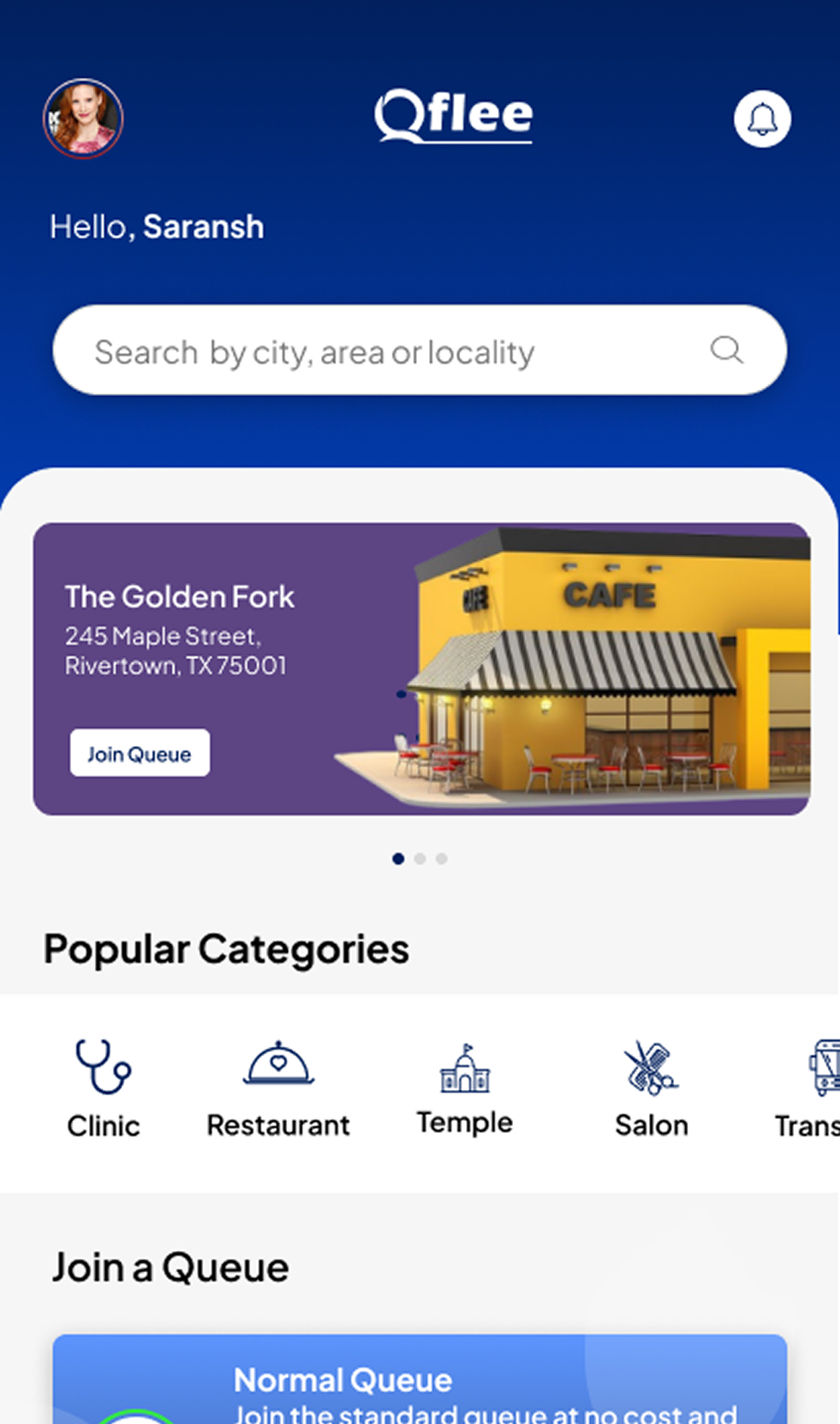
Task: Open the profile picture avatar
Action: click(83, 119)
